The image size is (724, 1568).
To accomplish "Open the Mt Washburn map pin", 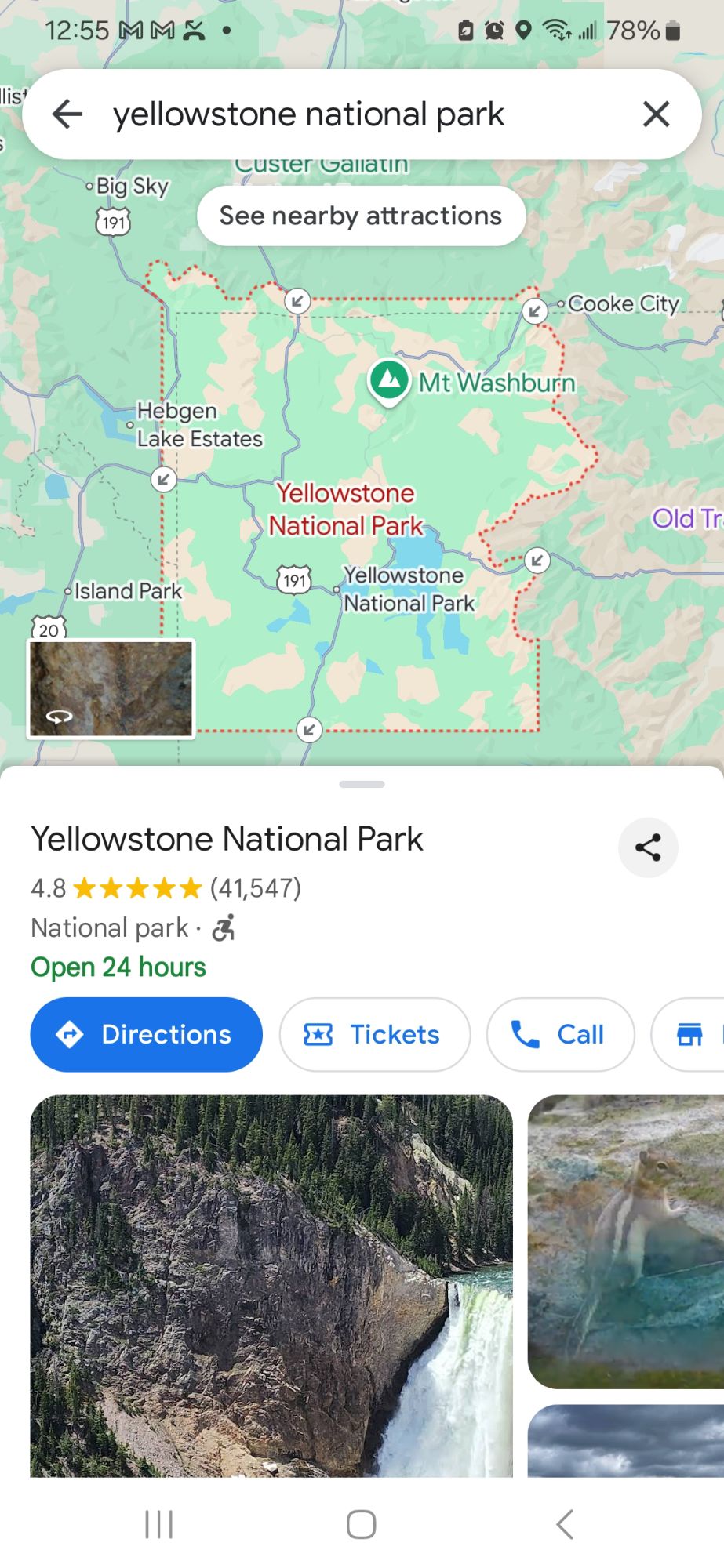I will [389, 382].
